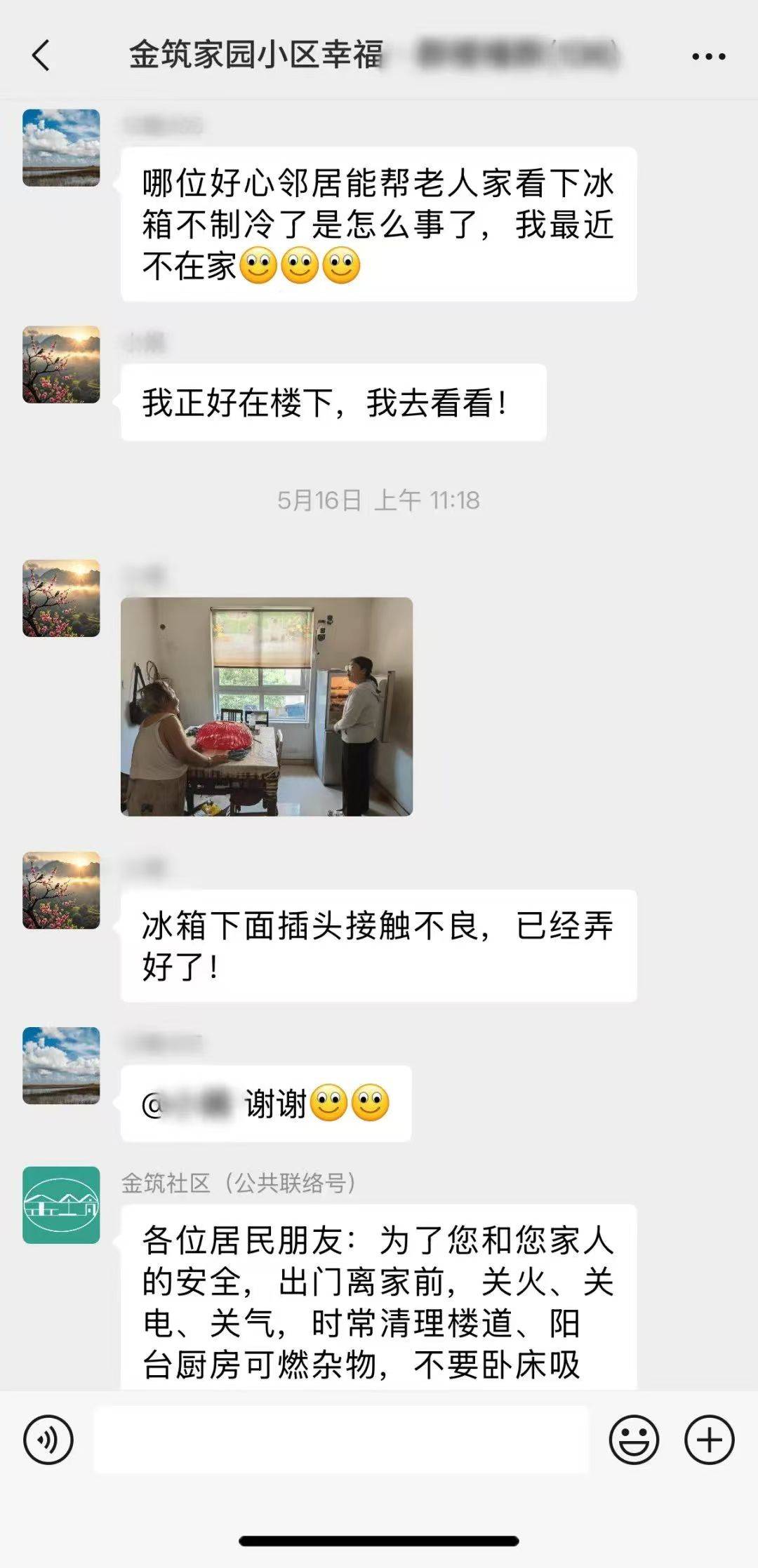View the shared refrigerator photo full screen
The width and height of the screenshot is (758, 1568).
click(x=267, y=706)
